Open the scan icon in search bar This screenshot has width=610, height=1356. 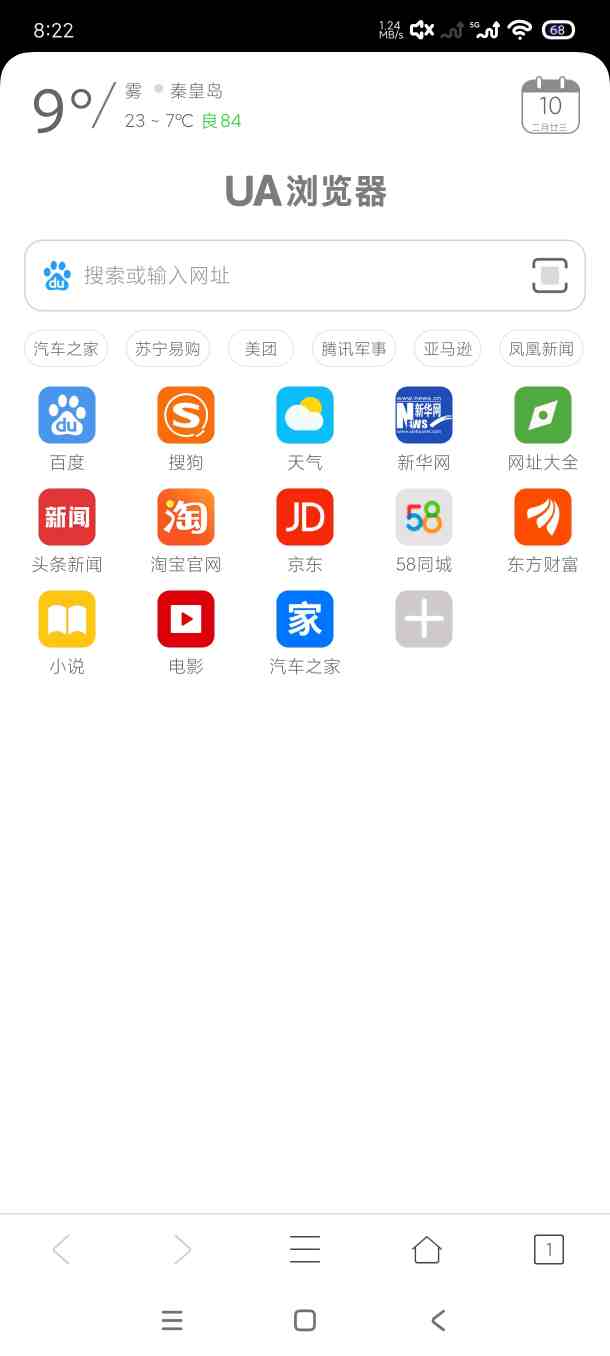[549, 275]
